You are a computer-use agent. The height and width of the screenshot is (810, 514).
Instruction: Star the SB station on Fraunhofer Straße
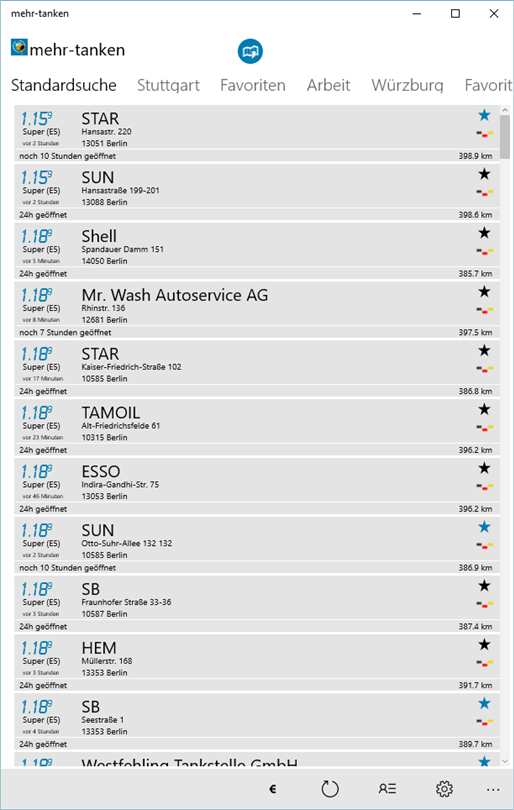tap(484, 586)
